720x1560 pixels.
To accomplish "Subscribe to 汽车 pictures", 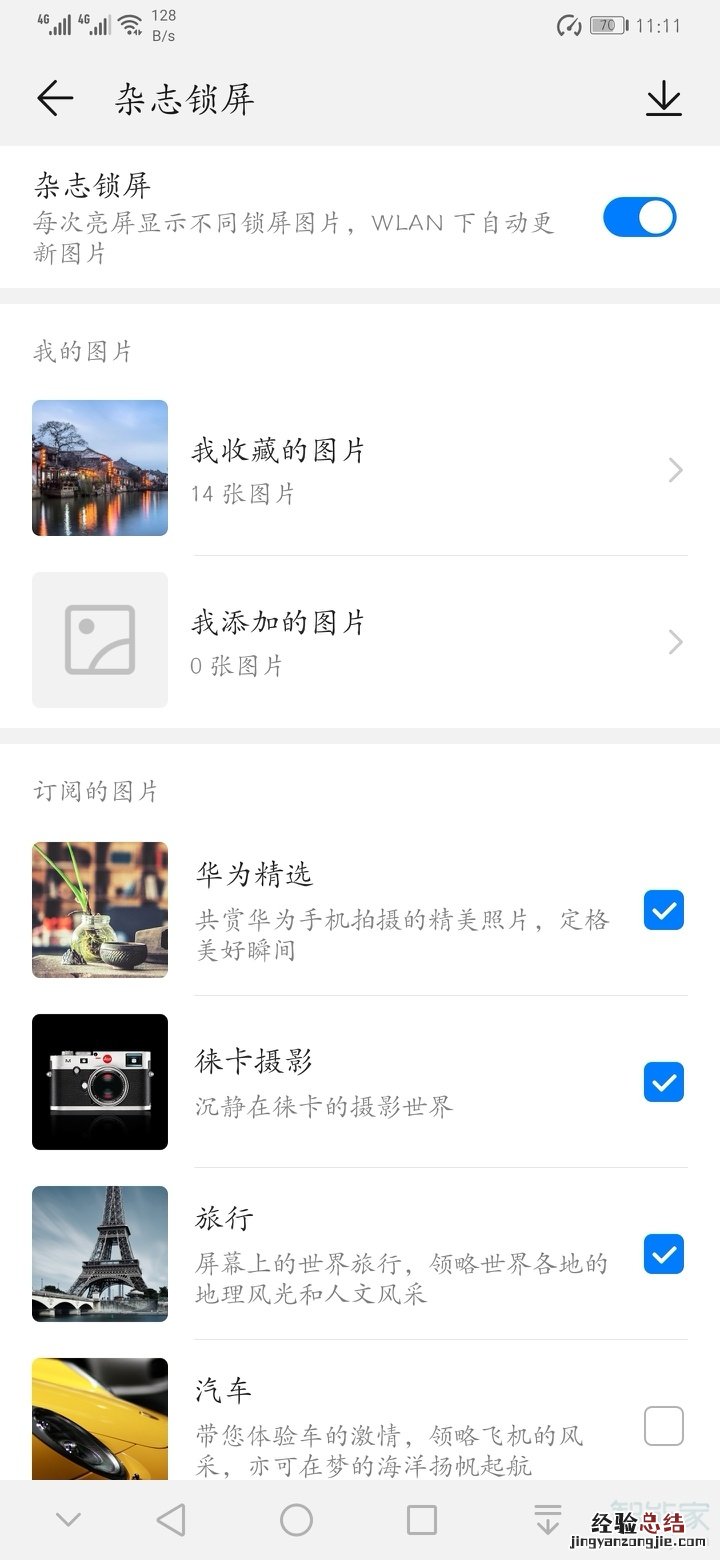I will 664,1426.
